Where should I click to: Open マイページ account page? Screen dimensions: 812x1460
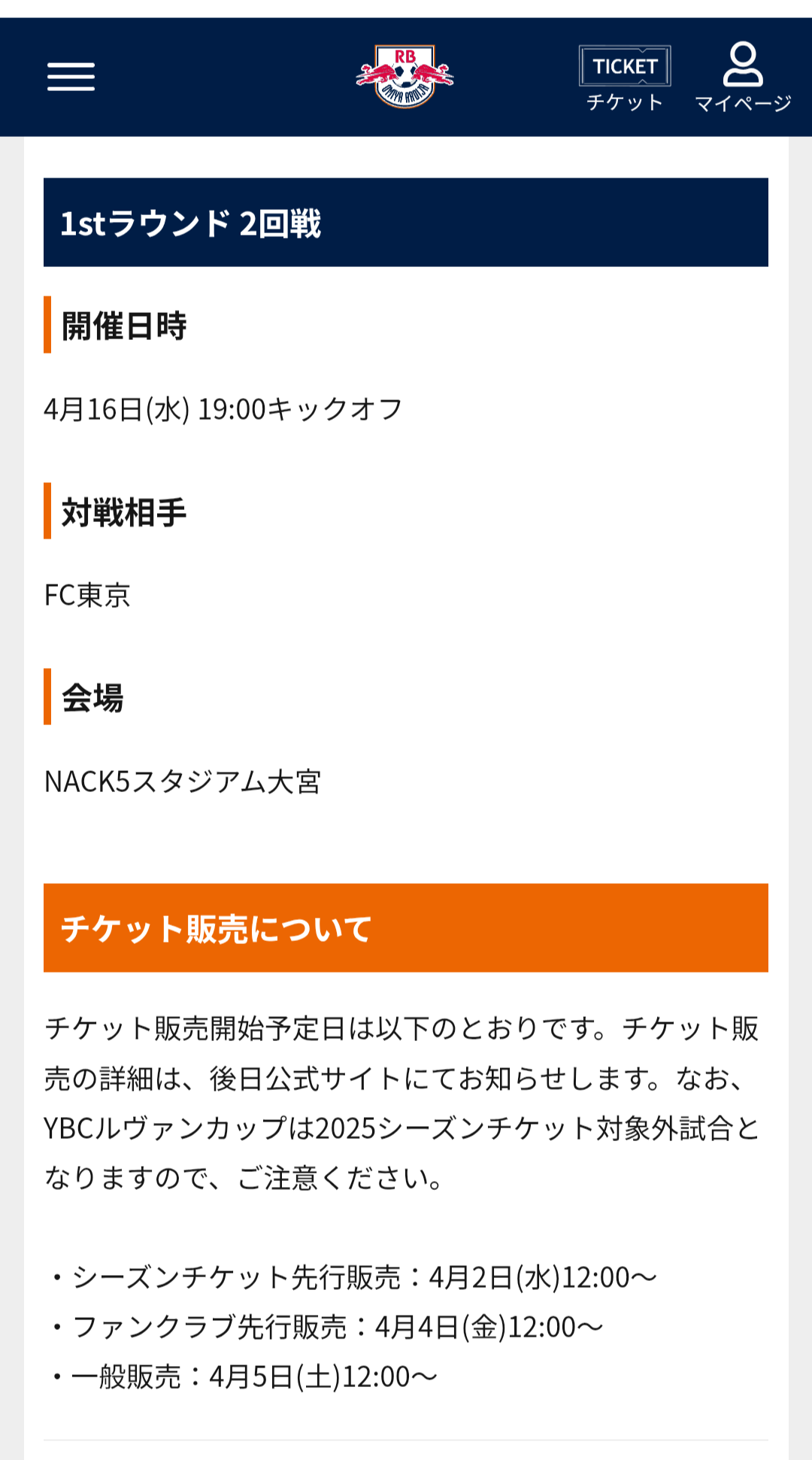click(743, 78)
